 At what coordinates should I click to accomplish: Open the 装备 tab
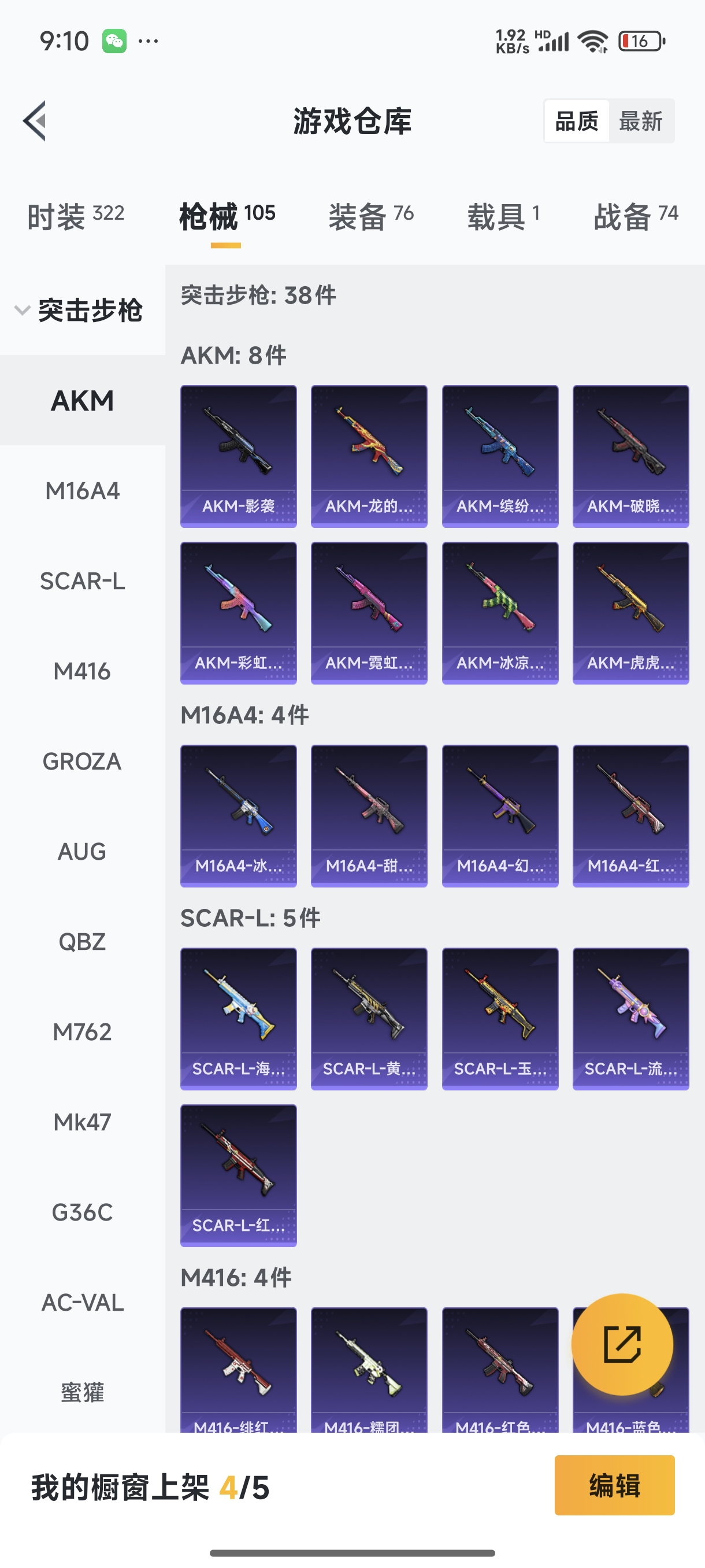[x=371, y=216]
